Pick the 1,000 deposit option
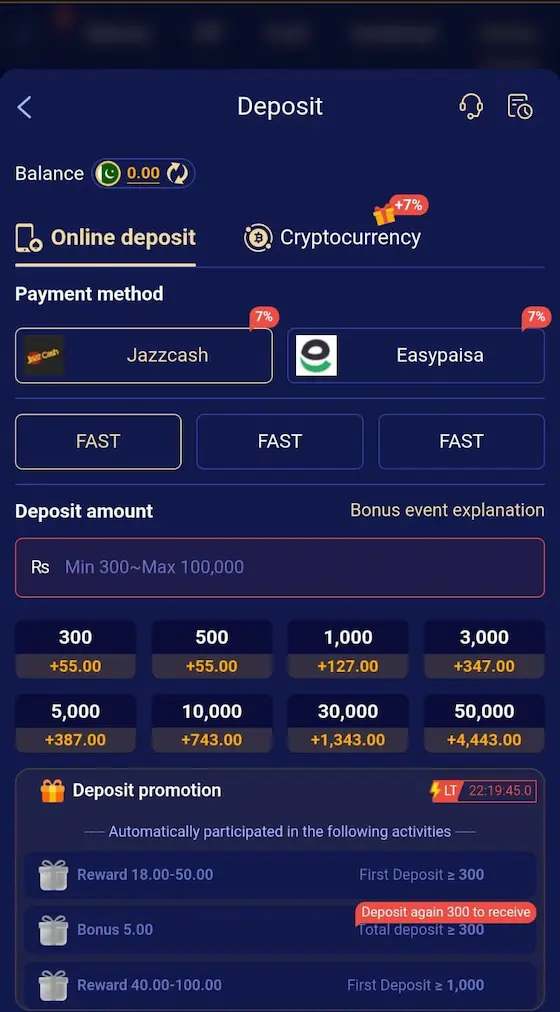This screenshot has width=560, height=1012. pyautogui.click(x=348, y=650)
